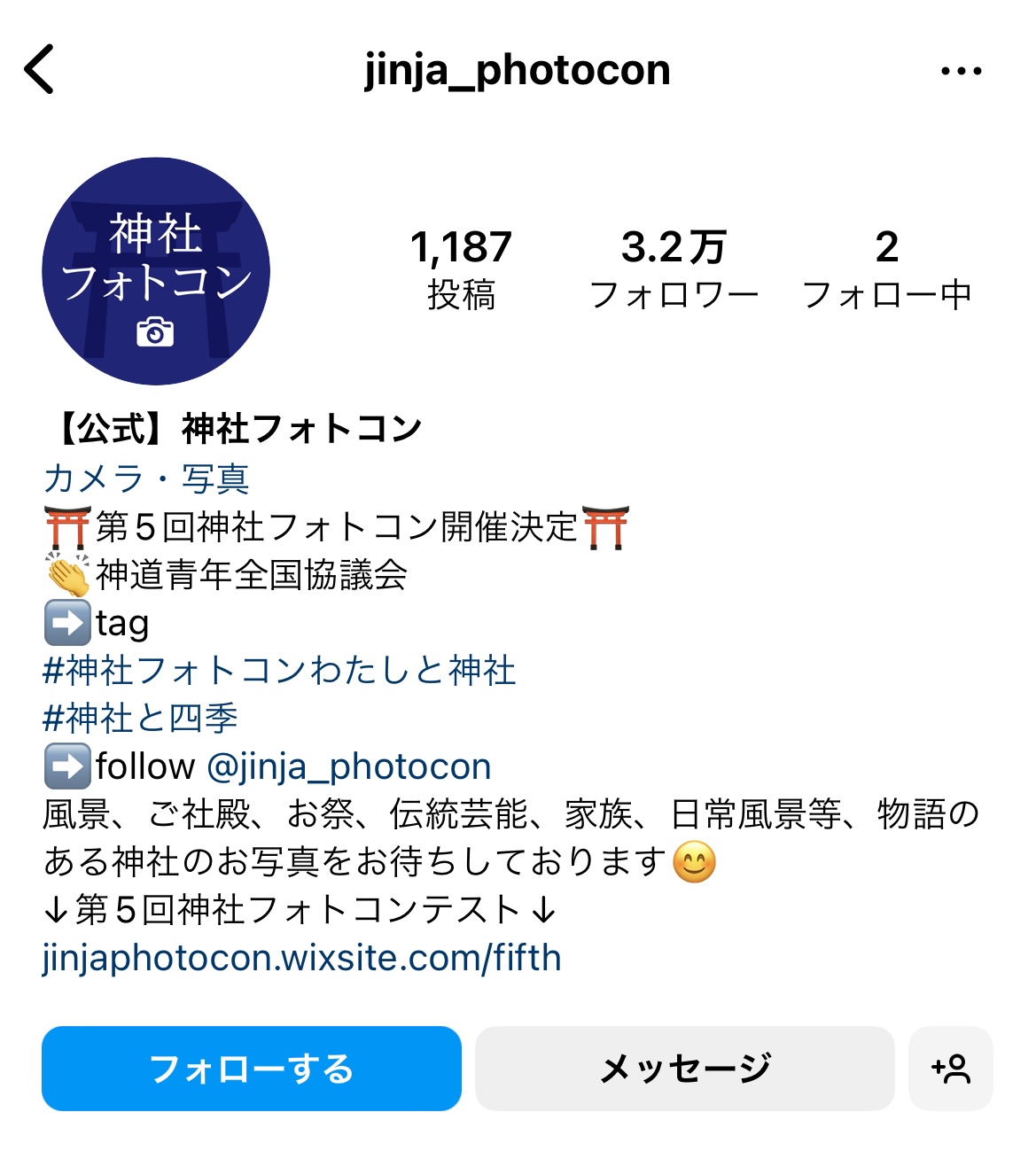This screenshot has width=1036, height=1151.
Task: Open the 1,187 投稿 posts count
Action: click(x=461, y=269)
